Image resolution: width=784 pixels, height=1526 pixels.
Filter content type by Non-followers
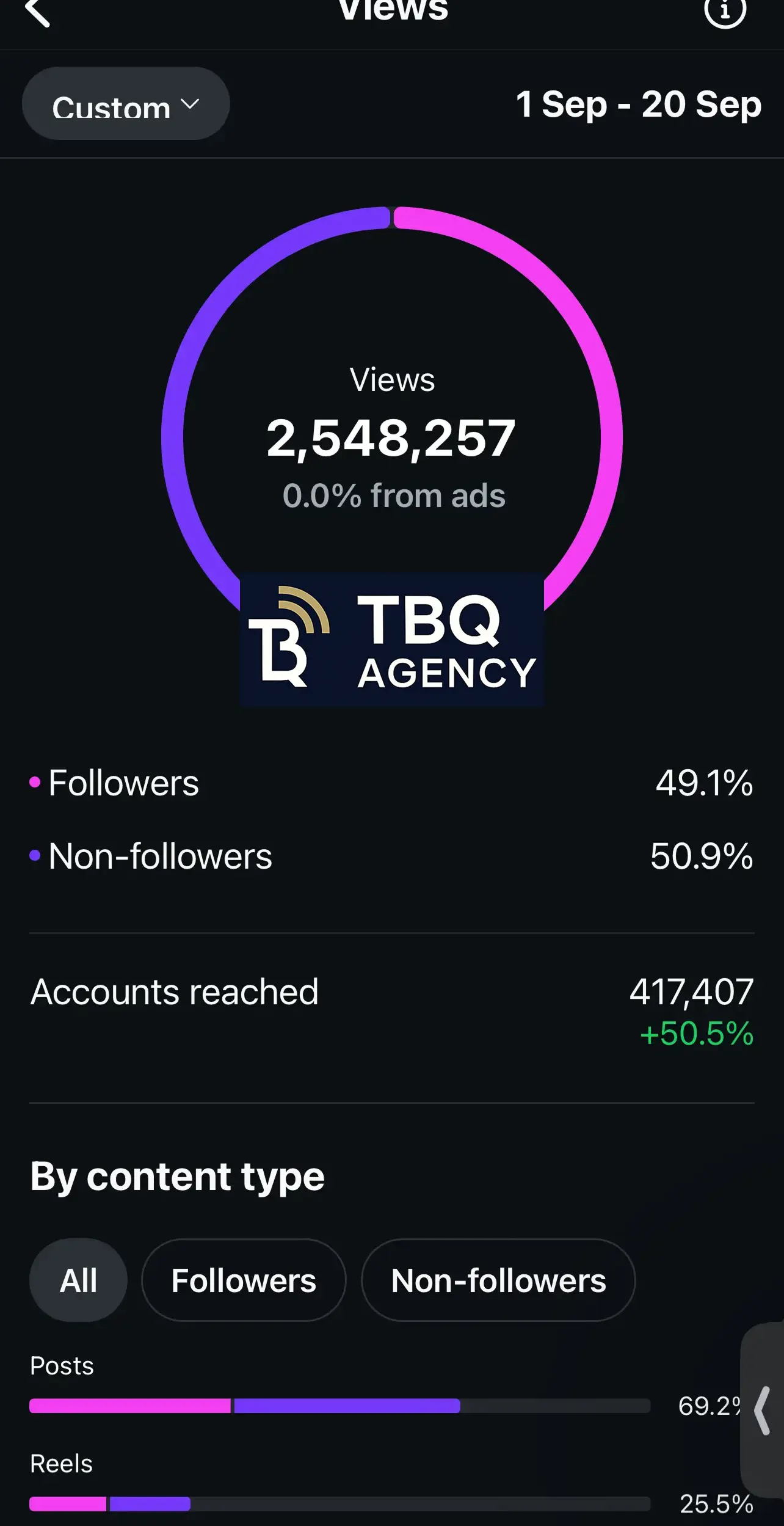click(498, 1280)
